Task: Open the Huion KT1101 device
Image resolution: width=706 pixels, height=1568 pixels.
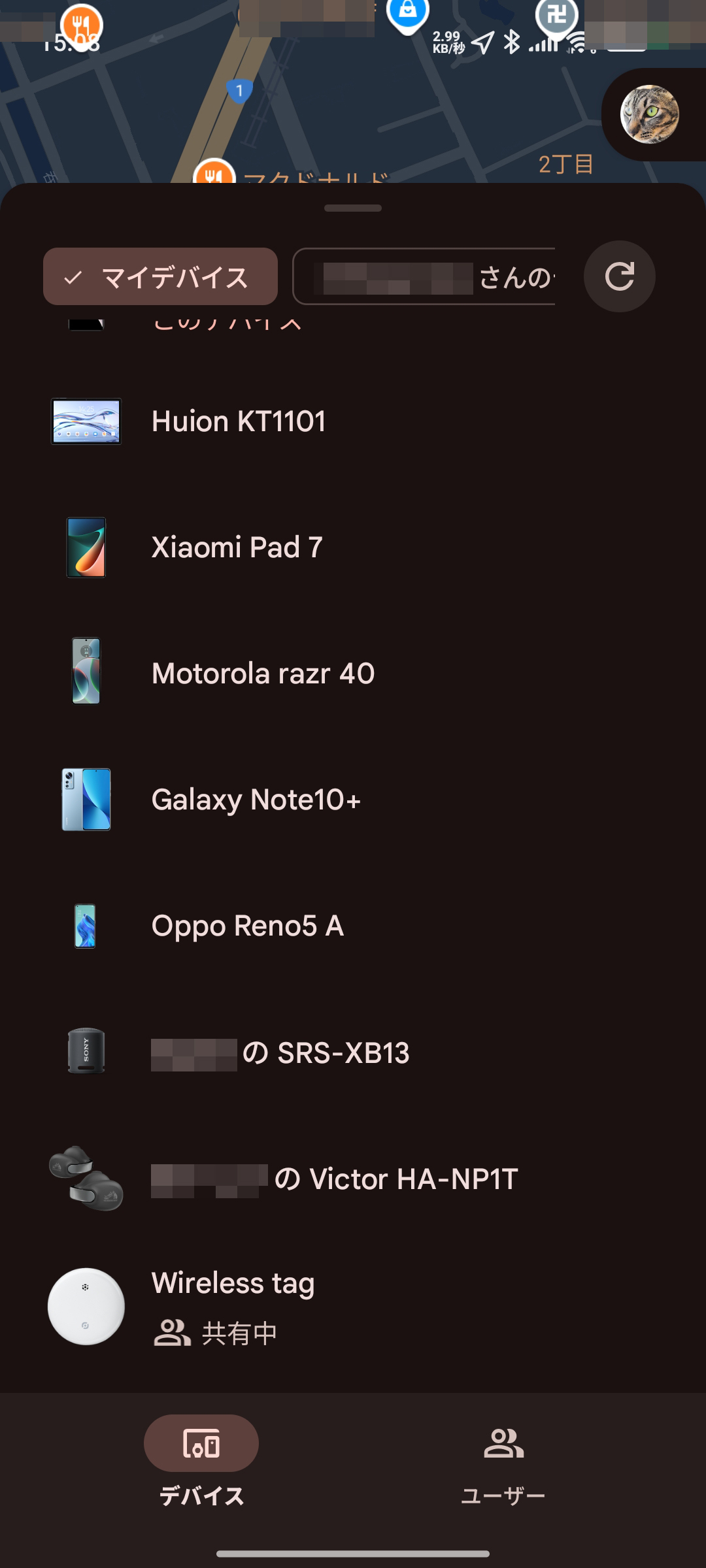Action: click(353, 421)
